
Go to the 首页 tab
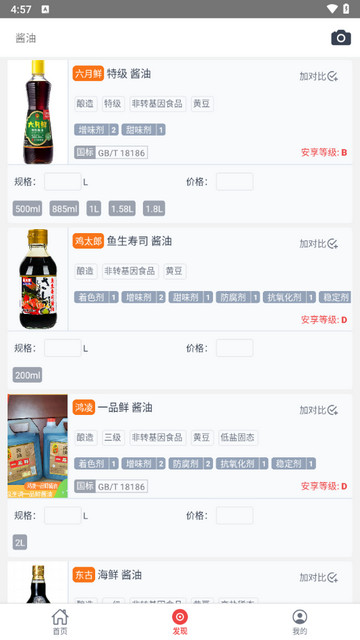pos(60,622)
